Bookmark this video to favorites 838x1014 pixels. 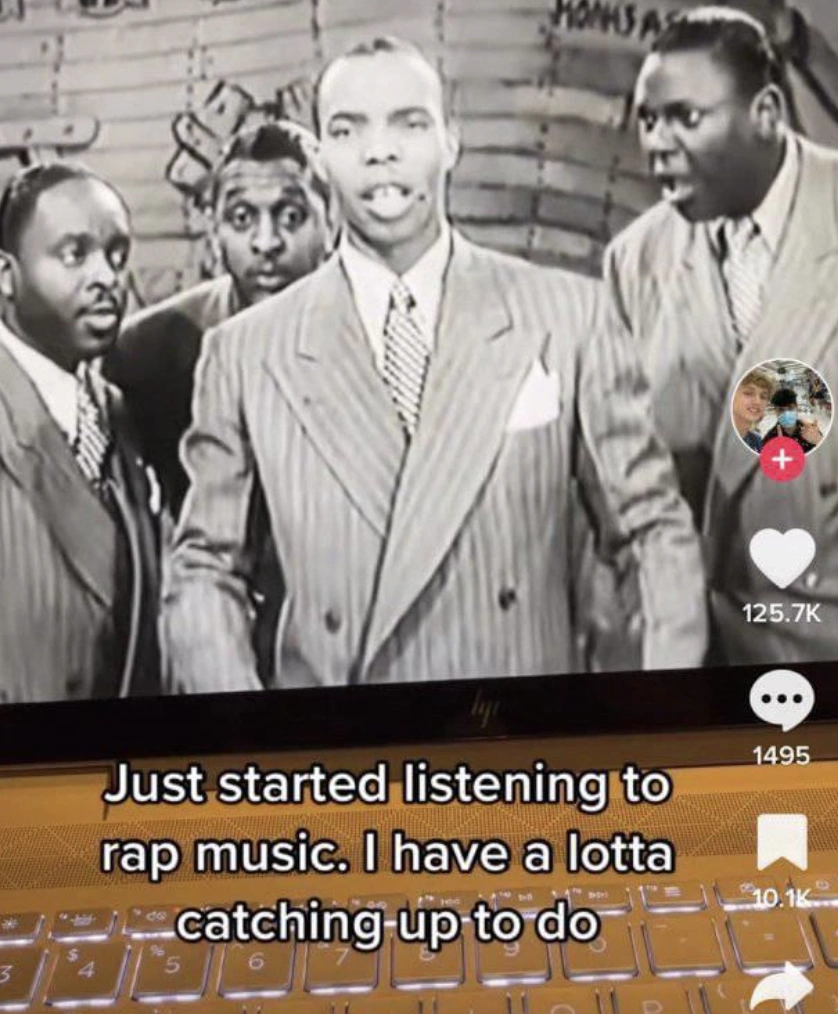tap(781, 842)
